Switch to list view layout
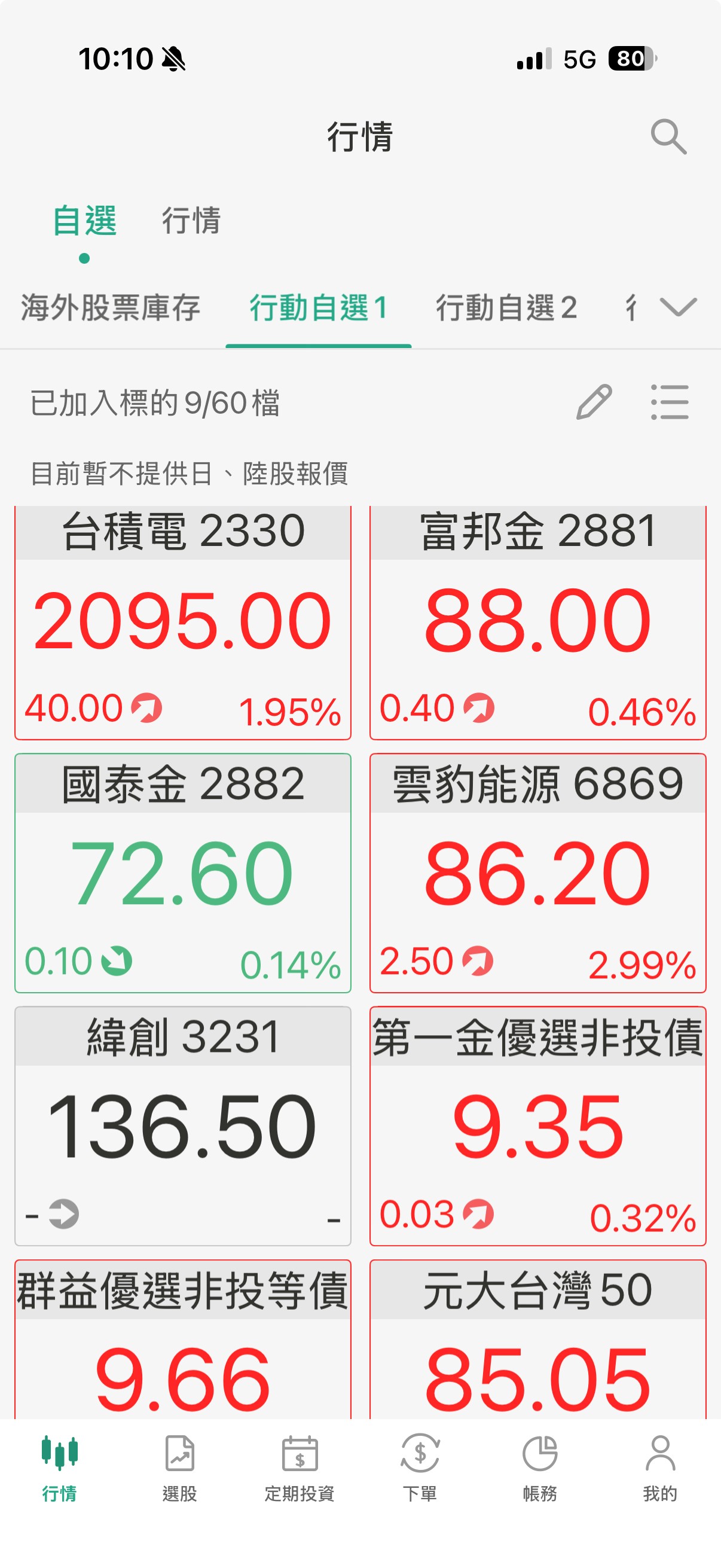 pyautogui.click(x=669, y=402)
